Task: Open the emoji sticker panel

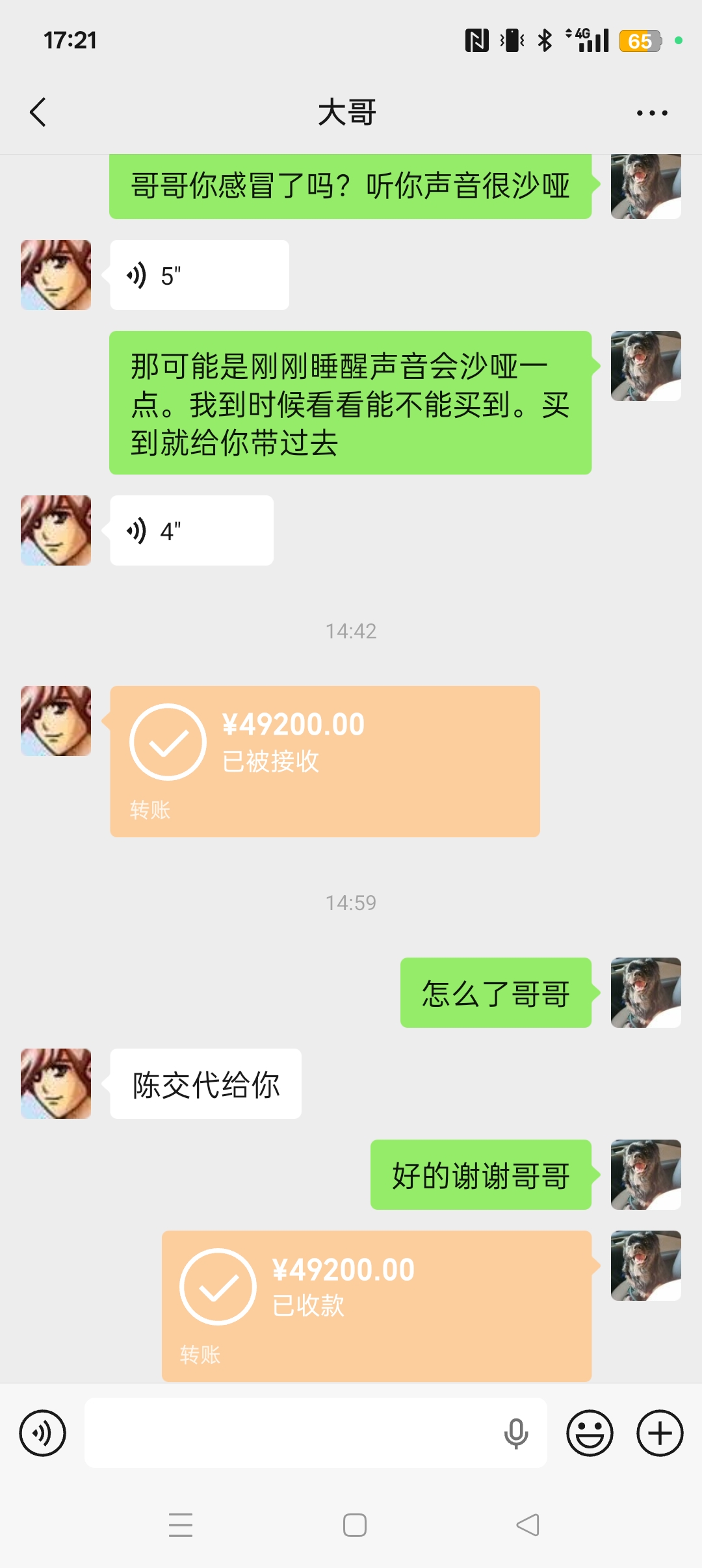Action: pos(590,1433)
